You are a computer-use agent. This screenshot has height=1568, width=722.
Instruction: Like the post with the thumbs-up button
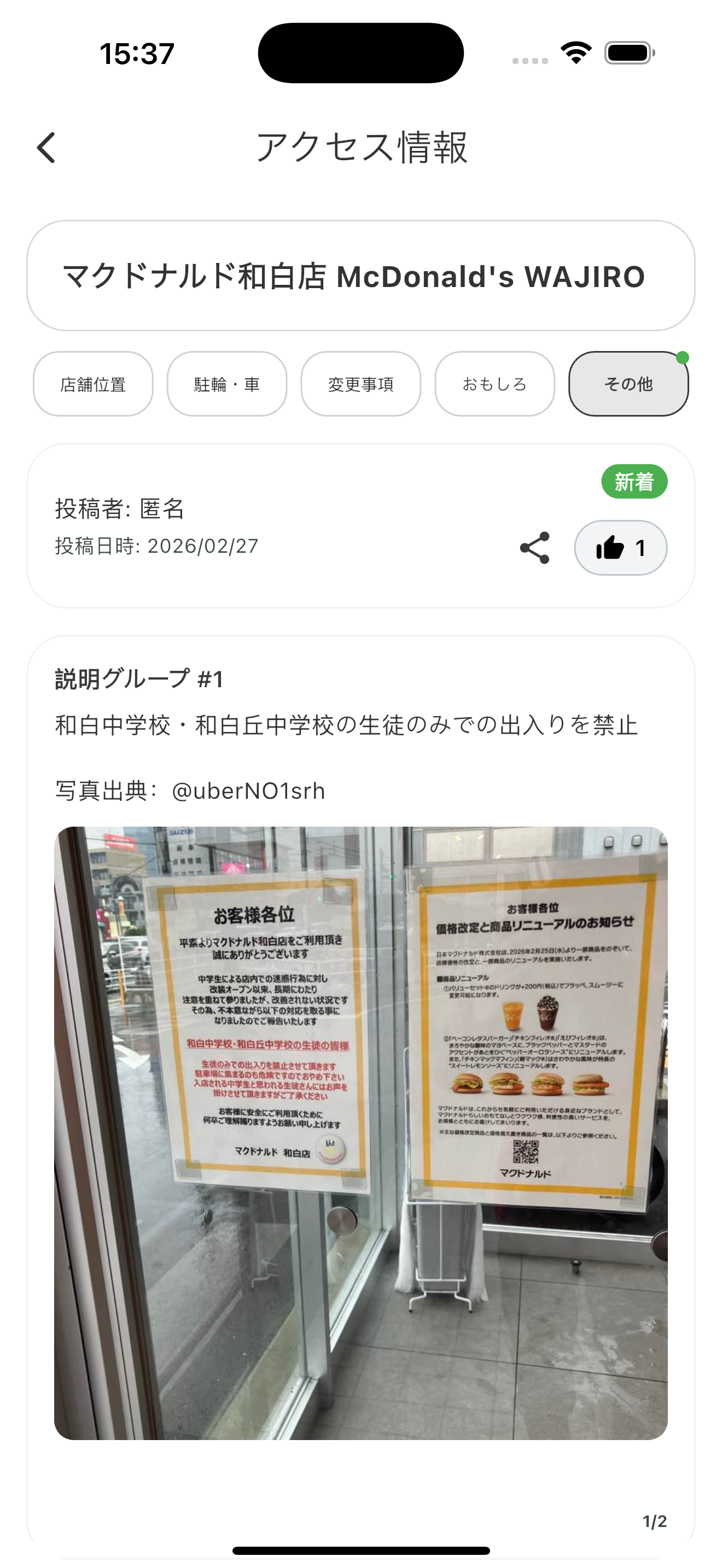pos(620,548)
